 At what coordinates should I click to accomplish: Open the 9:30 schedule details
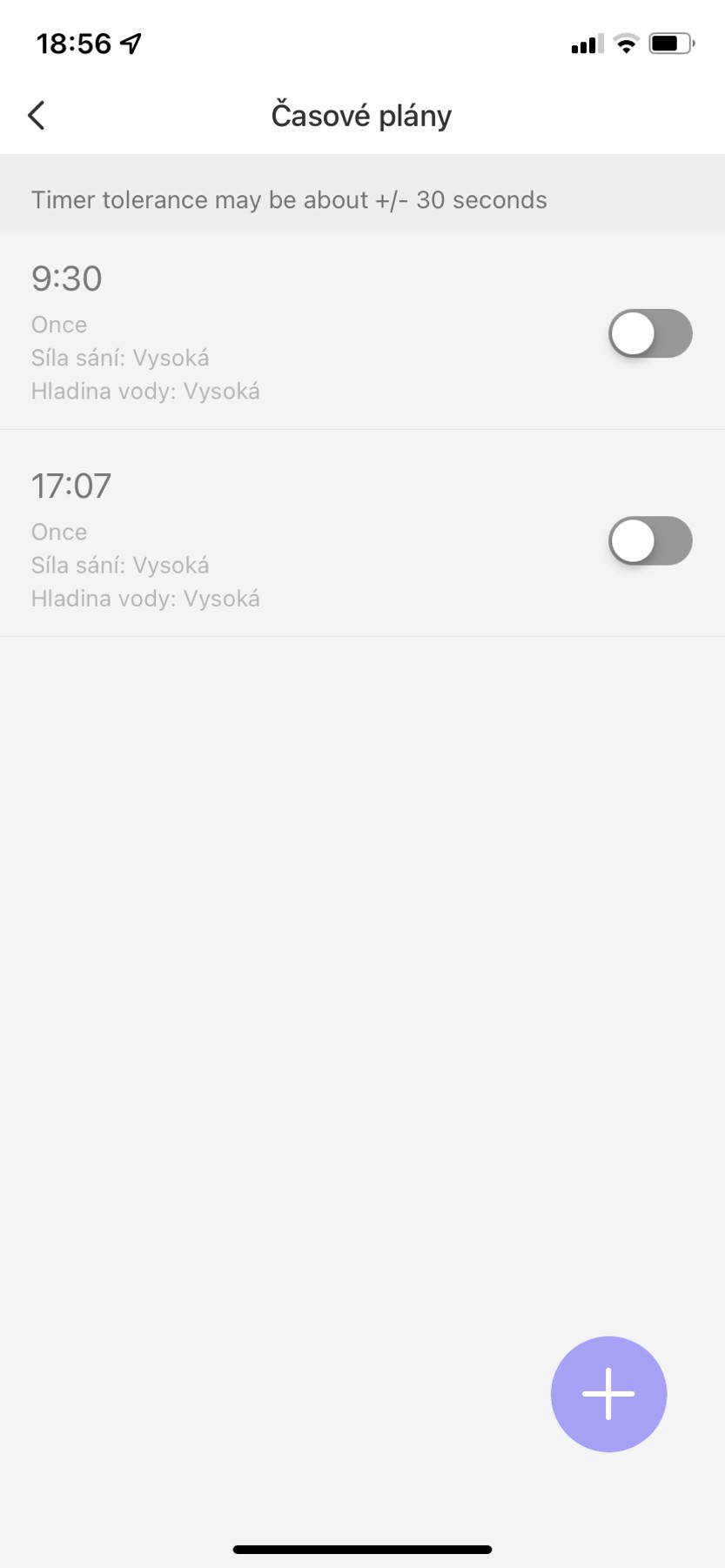(x=261, y=331)
